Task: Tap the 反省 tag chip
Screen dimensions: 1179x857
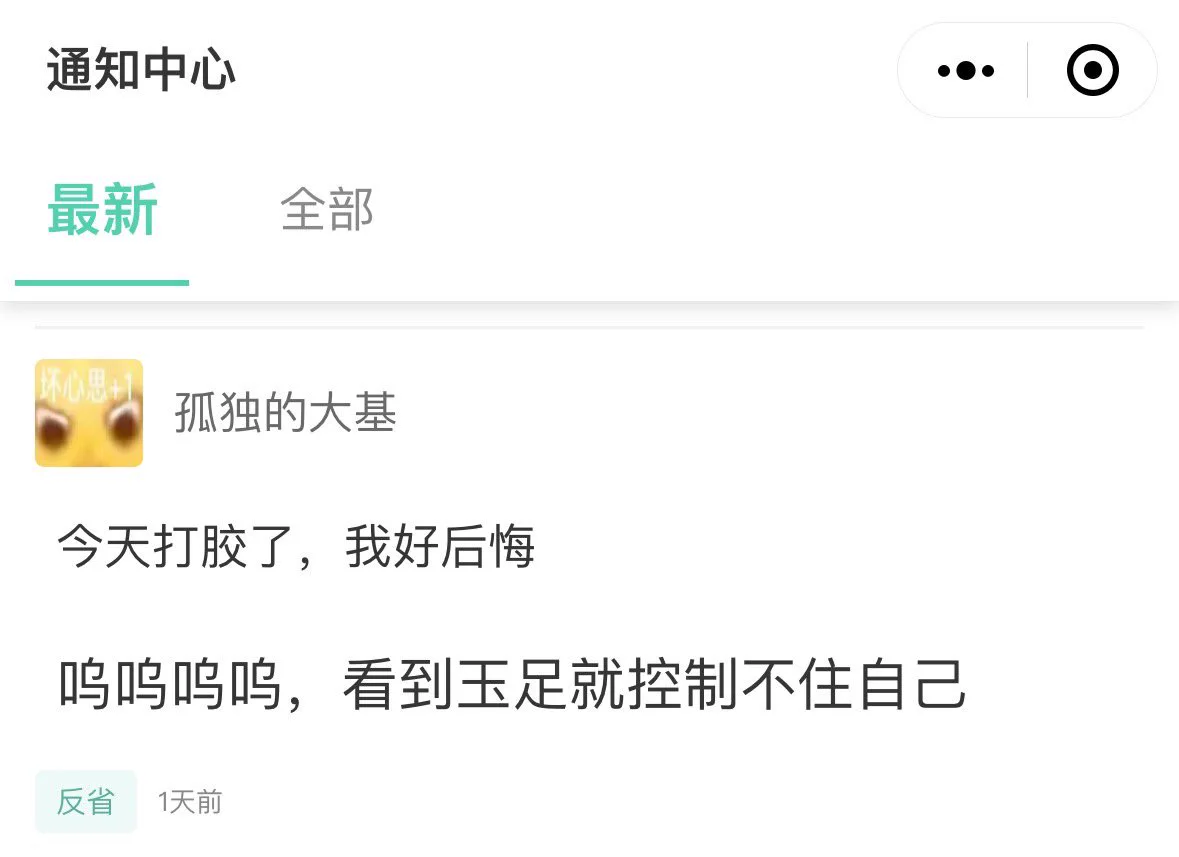Action: [x=86, y=801]
